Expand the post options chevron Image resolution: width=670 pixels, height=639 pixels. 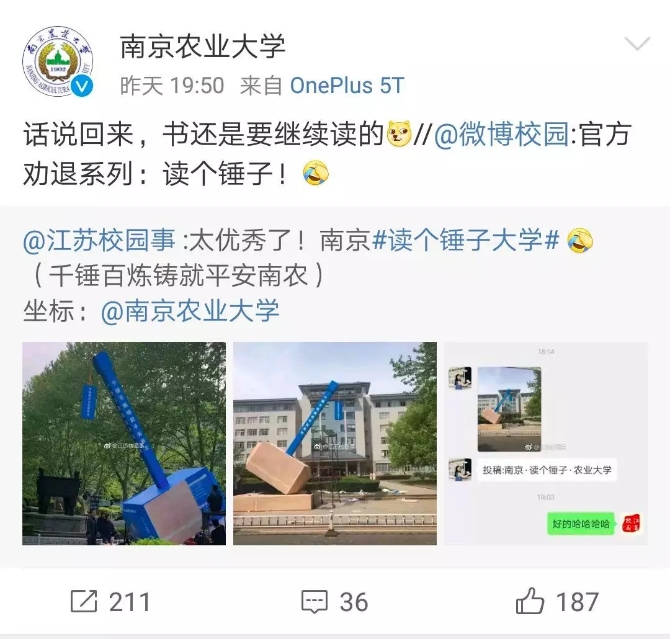tap(637, 45)
